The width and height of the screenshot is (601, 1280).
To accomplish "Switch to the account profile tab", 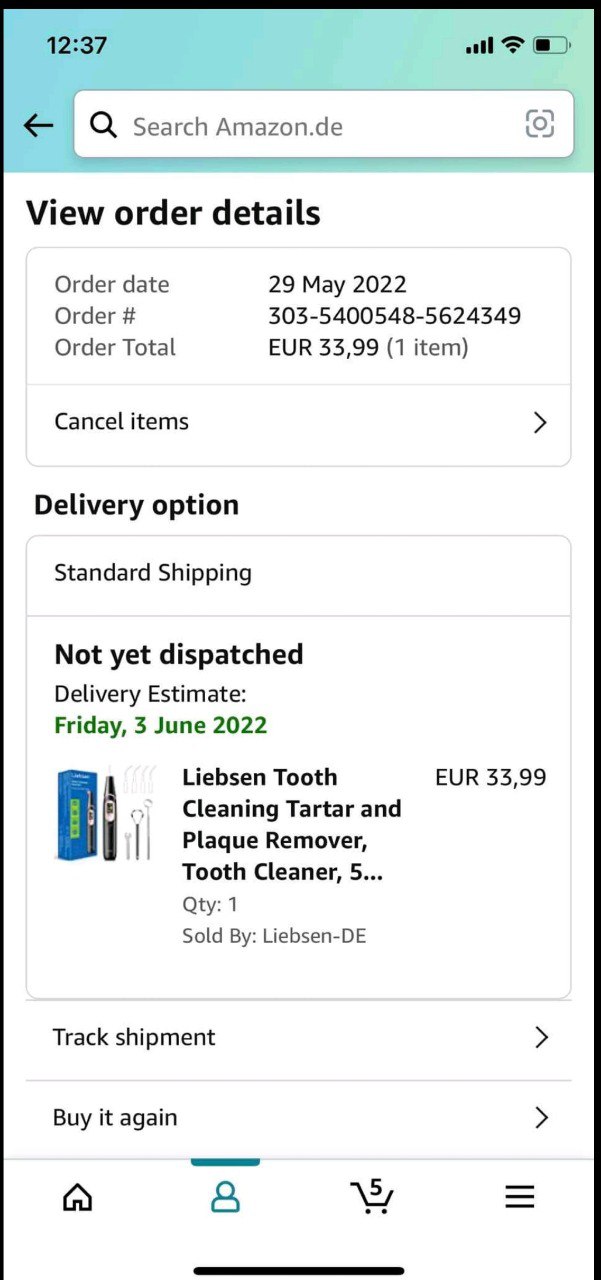I will pyautogui.click(x=225, y=1197).
